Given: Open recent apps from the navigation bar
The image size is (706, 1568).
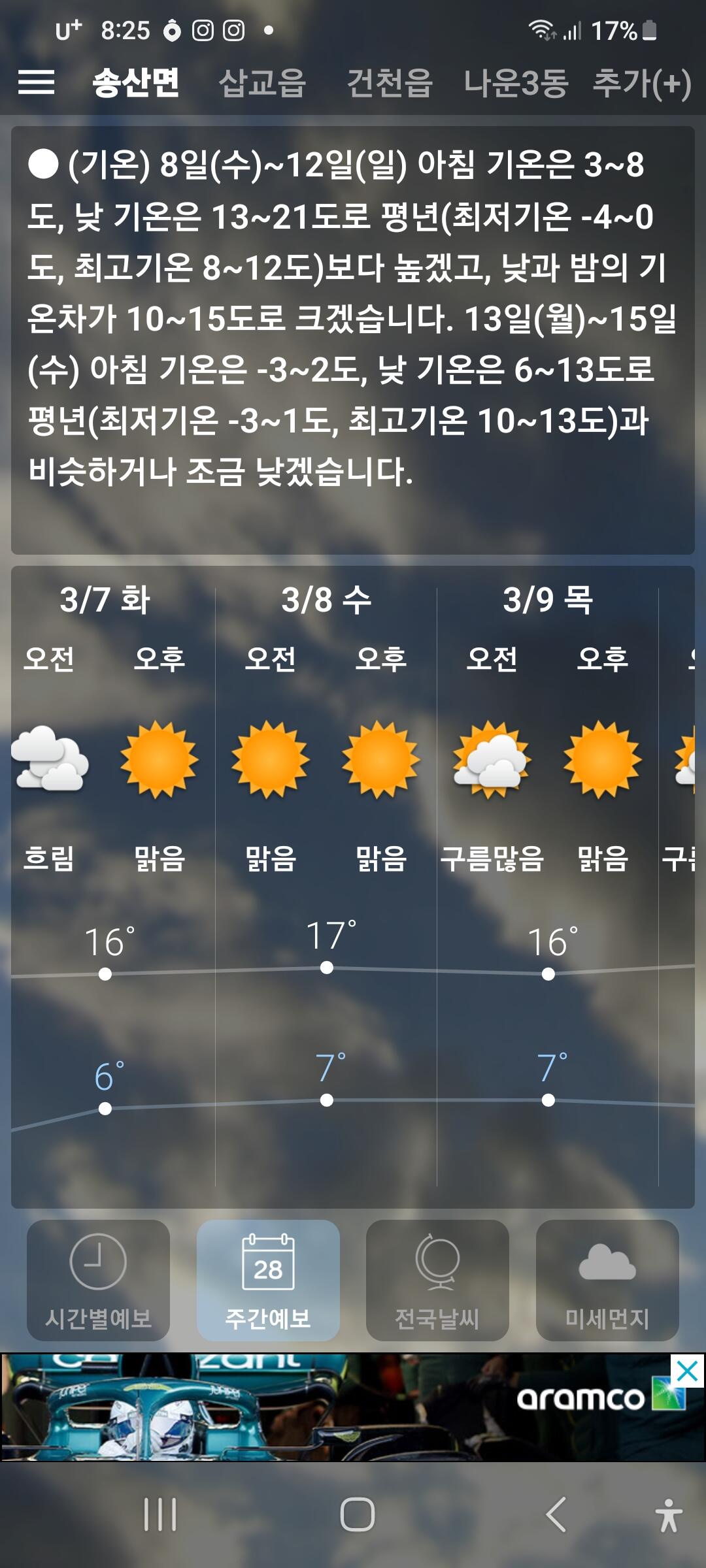Looking at the screenshot, I should (x=160, y=1514).
